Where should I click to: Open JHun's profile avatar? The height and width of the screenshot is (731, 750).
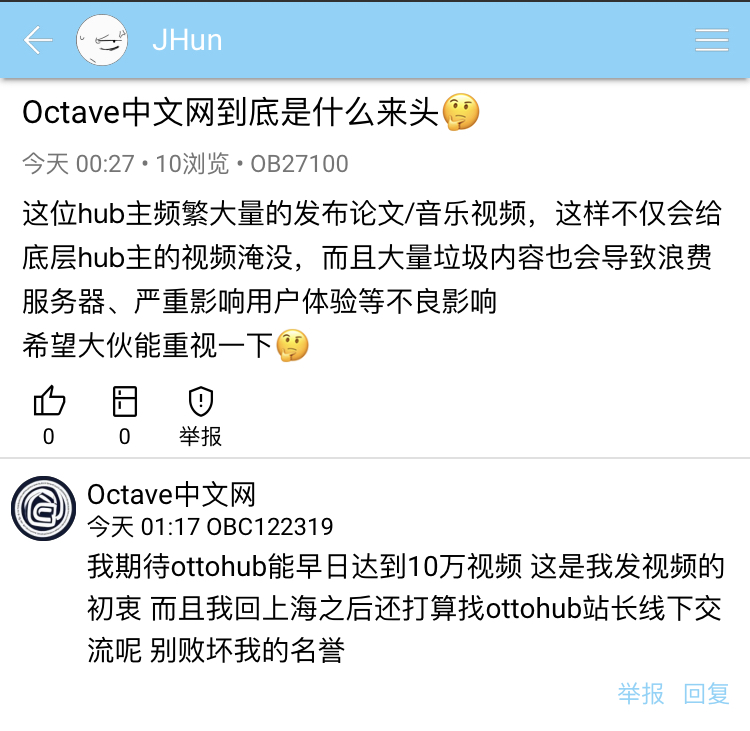click(x=103, y=41)
